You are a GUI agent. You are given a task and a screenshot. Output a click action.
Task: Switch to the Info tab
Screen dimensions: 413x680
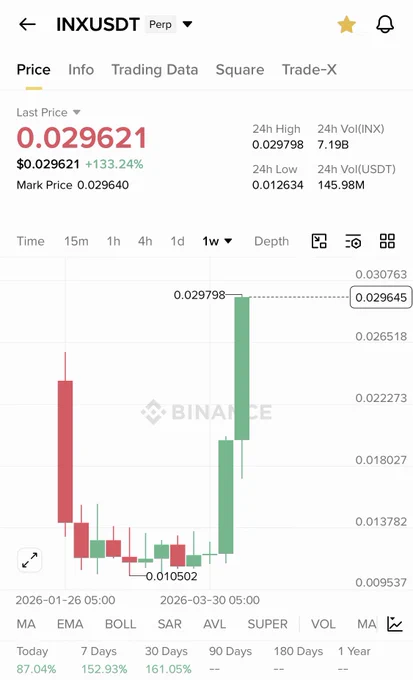coord(81,70)
